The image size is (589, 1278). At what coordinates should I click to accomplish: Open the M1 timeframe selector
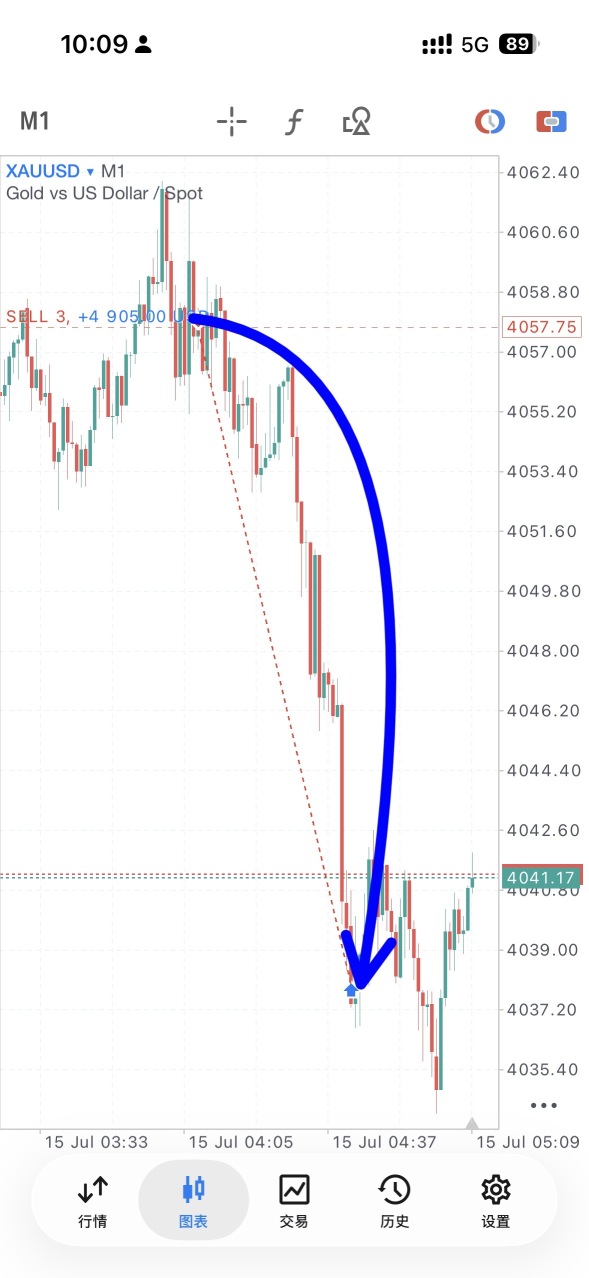point(35,121)
